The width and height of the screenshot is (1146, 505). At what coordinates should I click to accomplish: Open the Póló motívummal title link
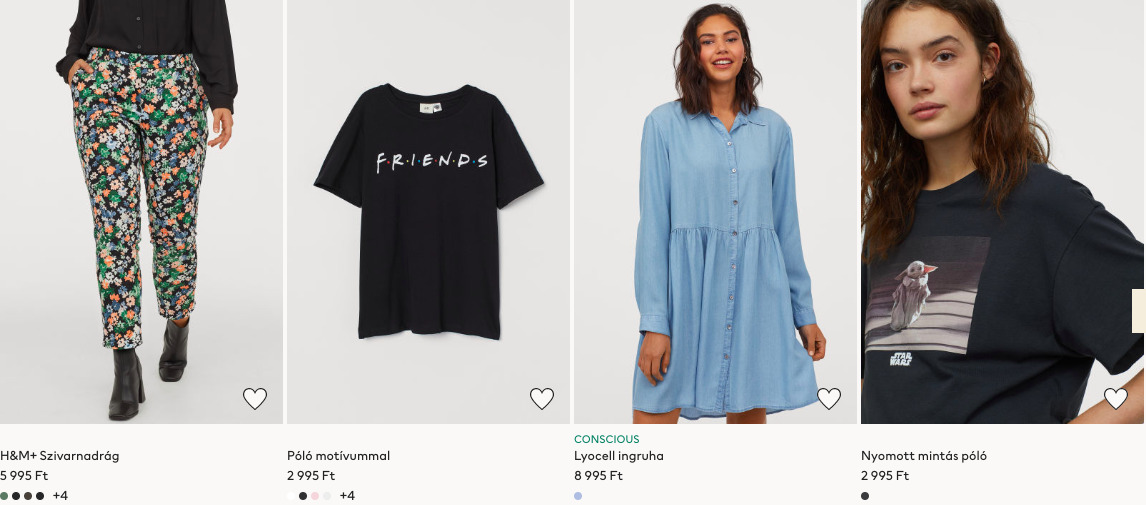tap(338, 456)
